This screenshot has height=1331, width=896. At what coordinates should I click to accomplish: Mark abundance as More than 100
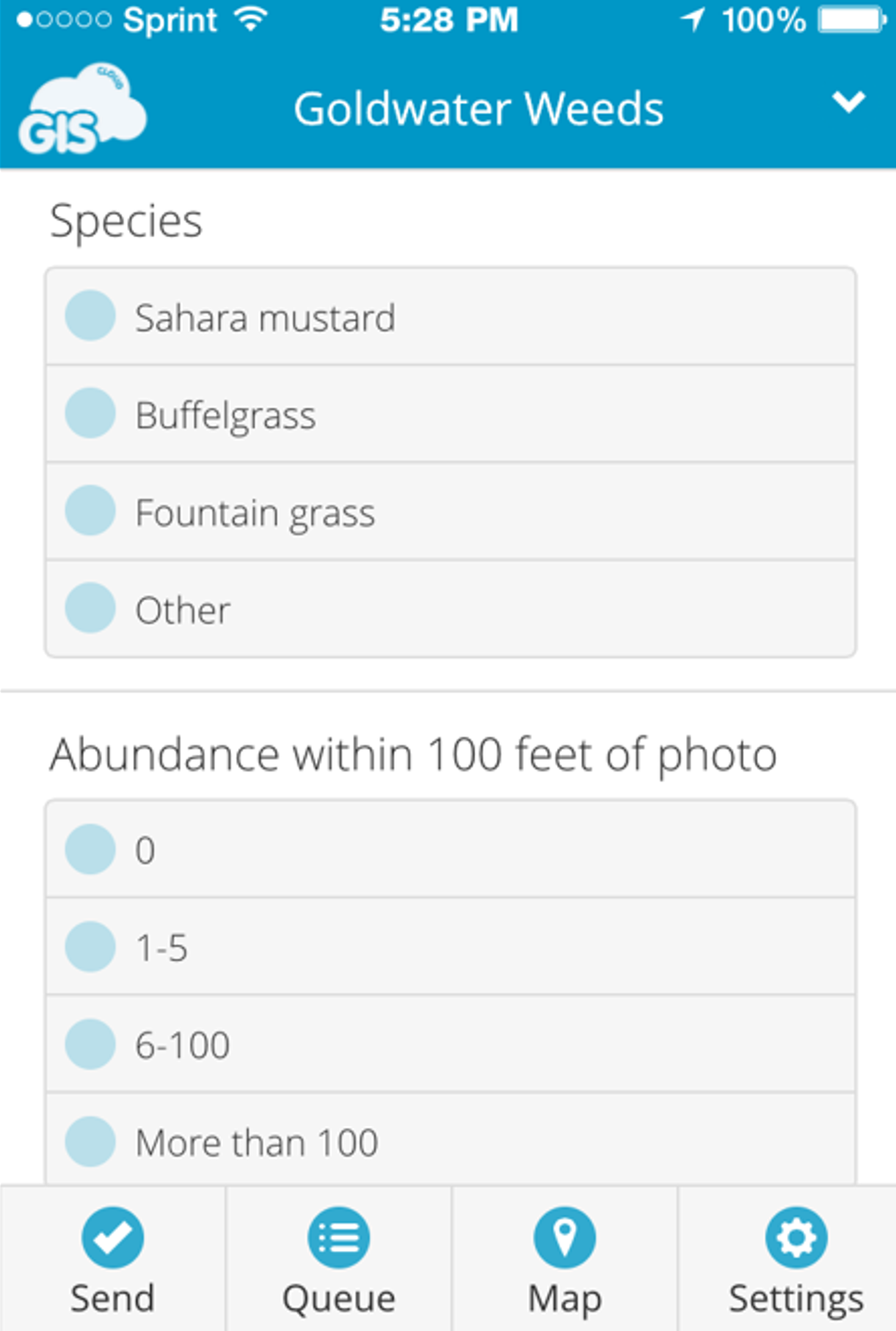point(90,1142)
